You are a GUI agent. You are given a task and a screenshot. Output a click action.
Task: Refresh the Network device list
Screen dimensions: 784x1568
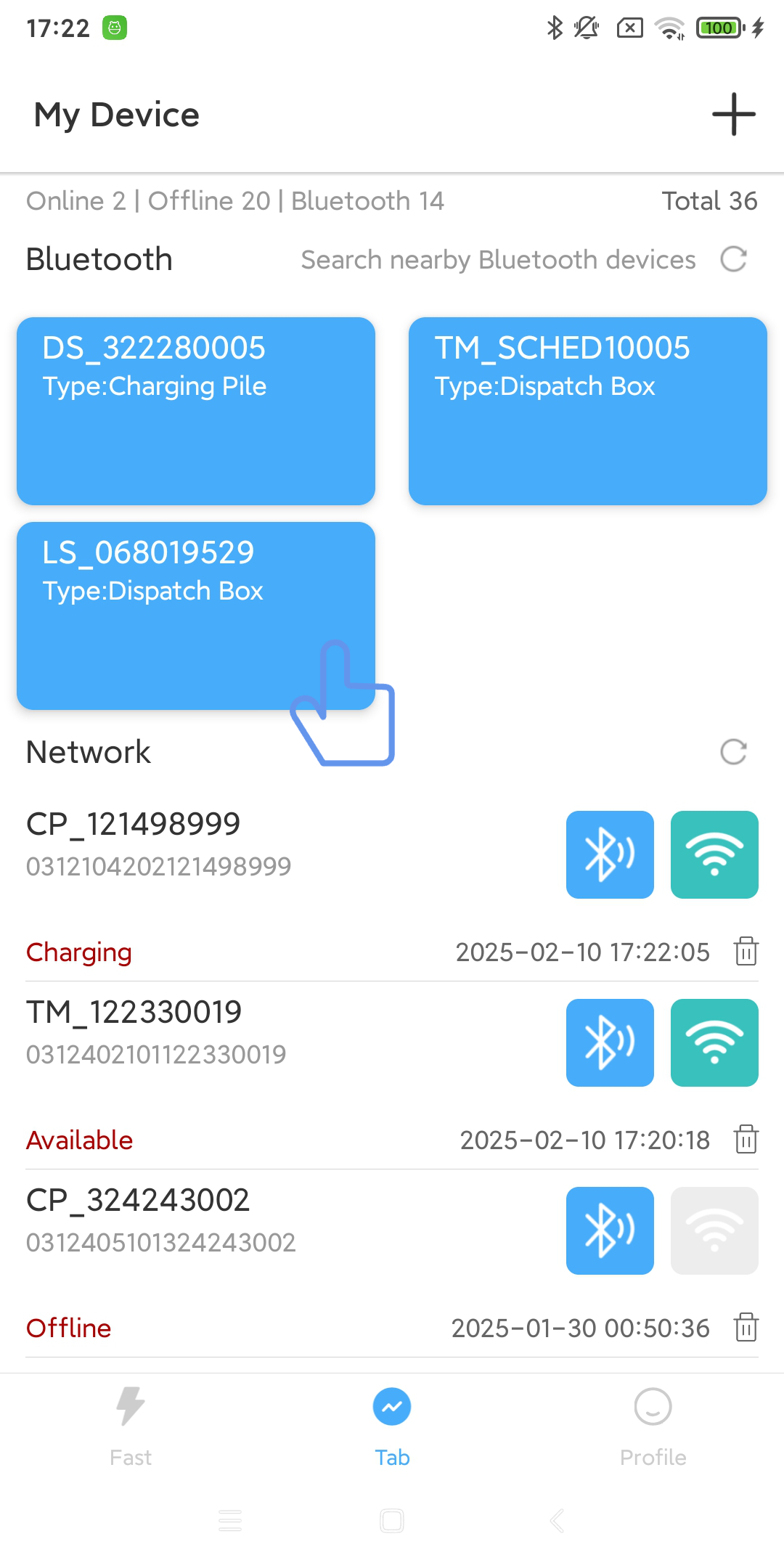(733, 752)
